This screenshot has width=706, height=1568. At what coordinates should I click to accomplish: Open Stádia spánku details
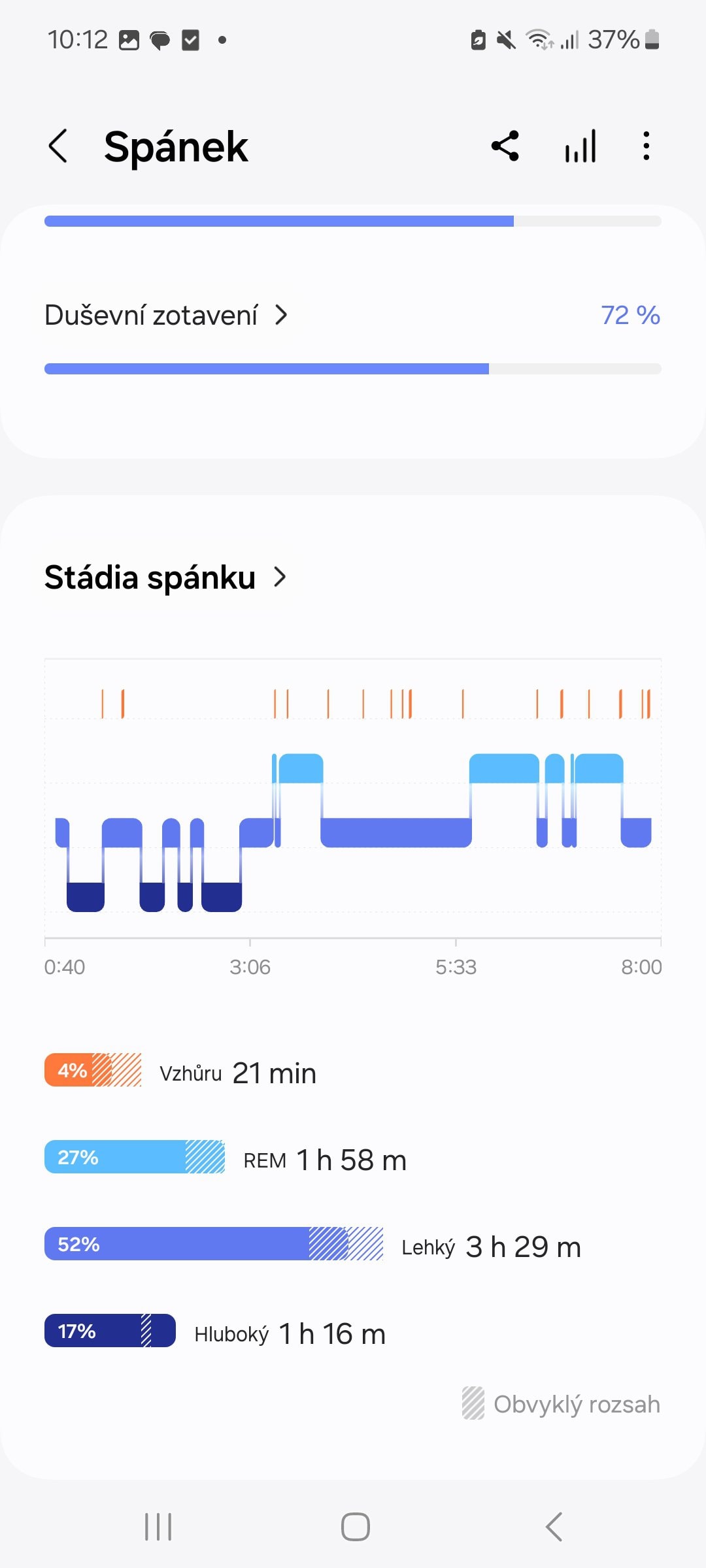(x=165, y=578)
